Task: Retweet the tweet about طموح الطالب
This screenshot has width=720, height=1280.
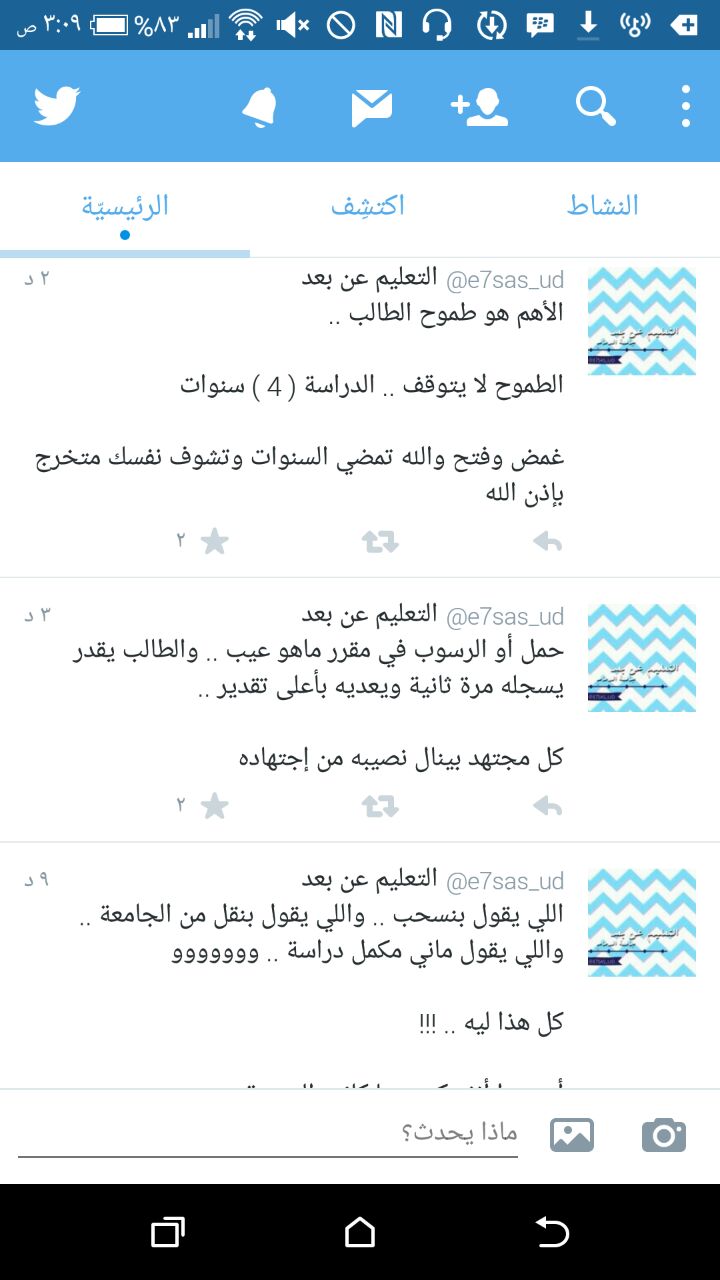Action: point(380,542)
